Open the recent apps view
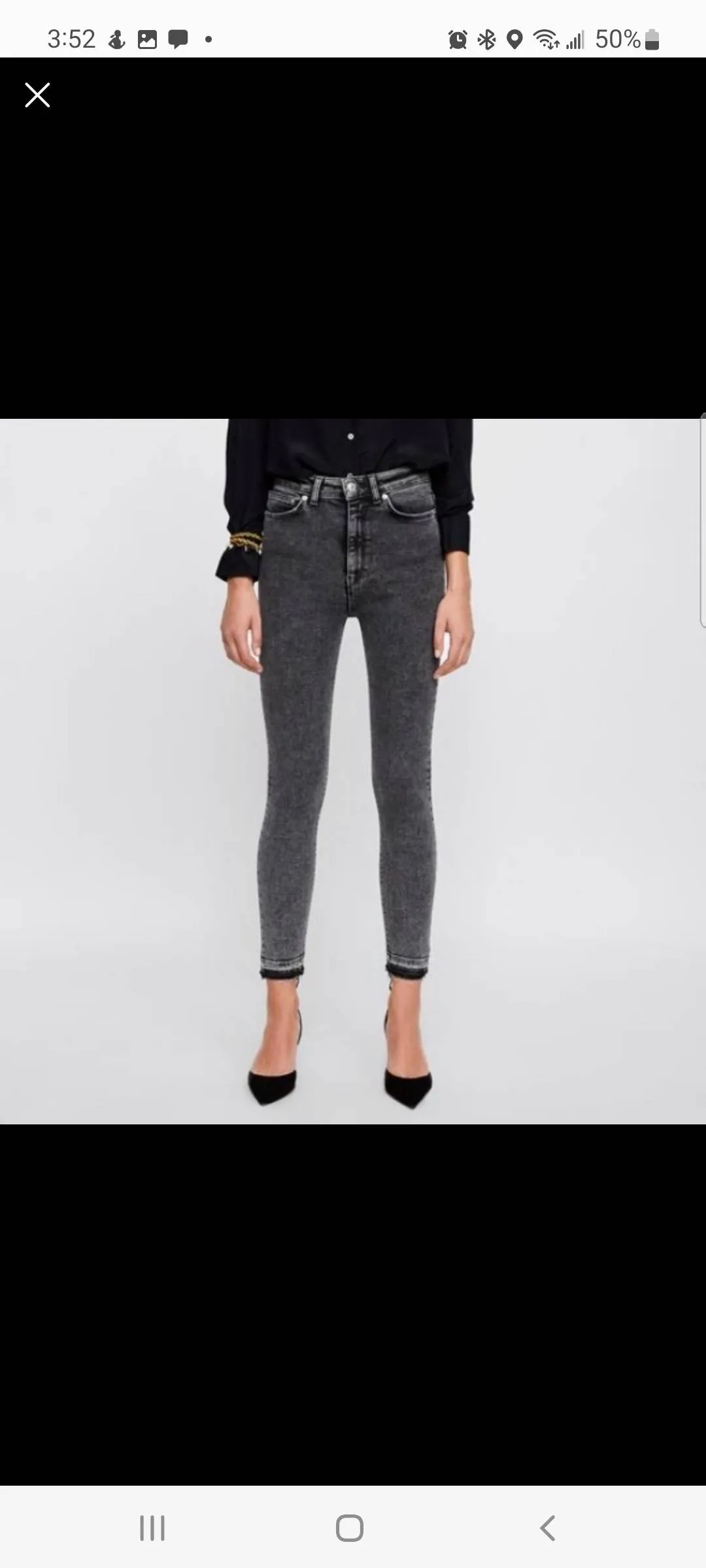Image resolution: width=706 pixels, height=1568 pixels. pyautogui.click(x=152, y=1528)
